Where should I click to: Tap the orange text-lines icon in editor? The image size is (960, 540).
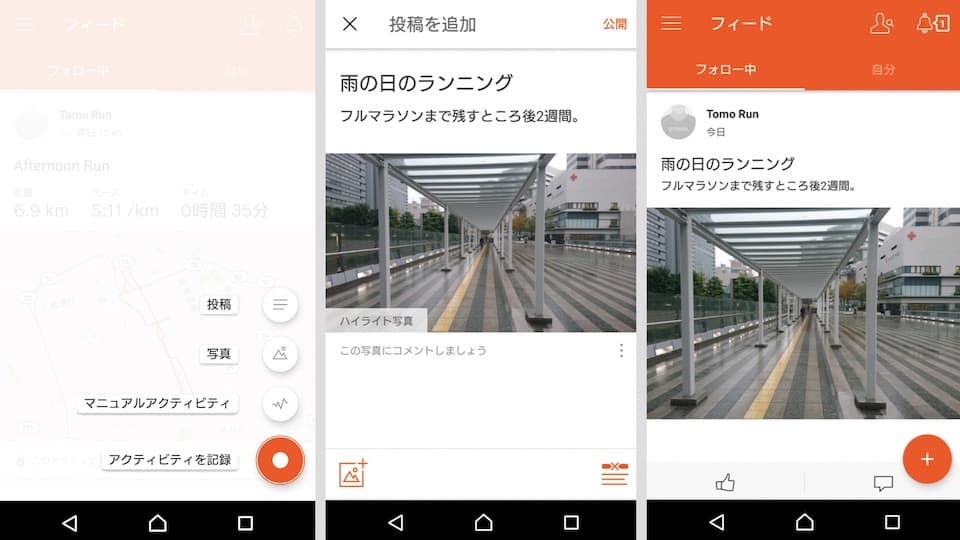pos(614,474)
